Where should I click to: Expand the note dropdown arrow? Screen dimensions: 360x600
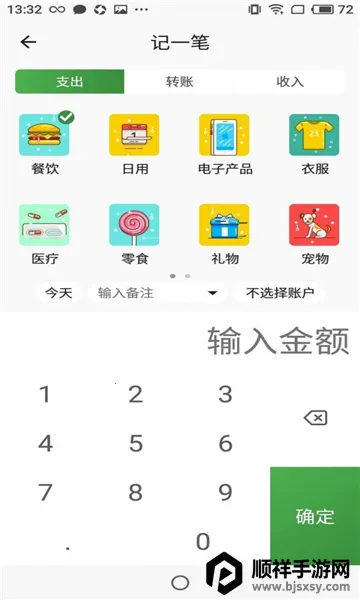[x=212, y=293]
